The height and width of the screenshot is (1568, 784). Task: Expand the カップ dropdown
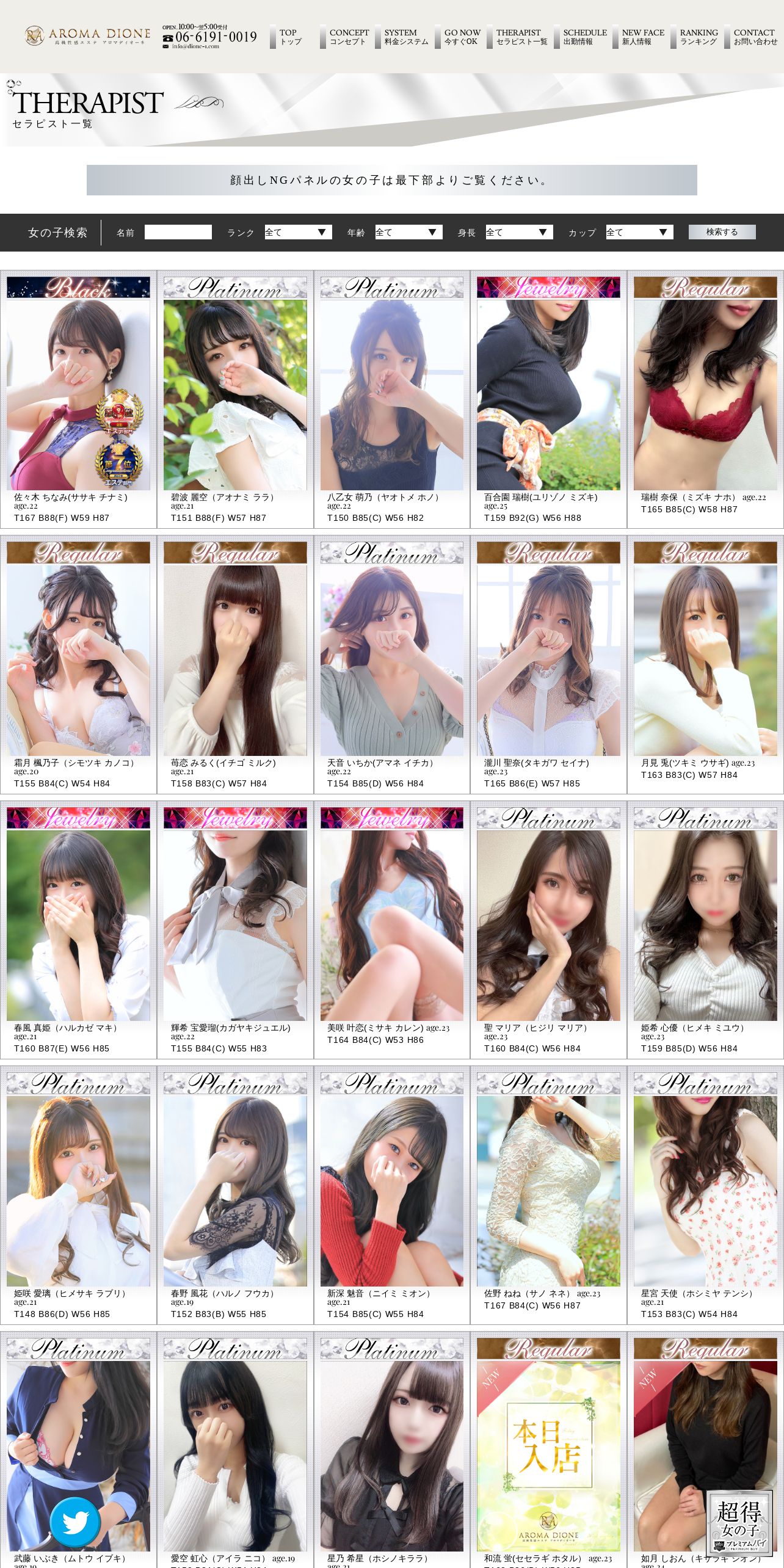pos(639,232)
